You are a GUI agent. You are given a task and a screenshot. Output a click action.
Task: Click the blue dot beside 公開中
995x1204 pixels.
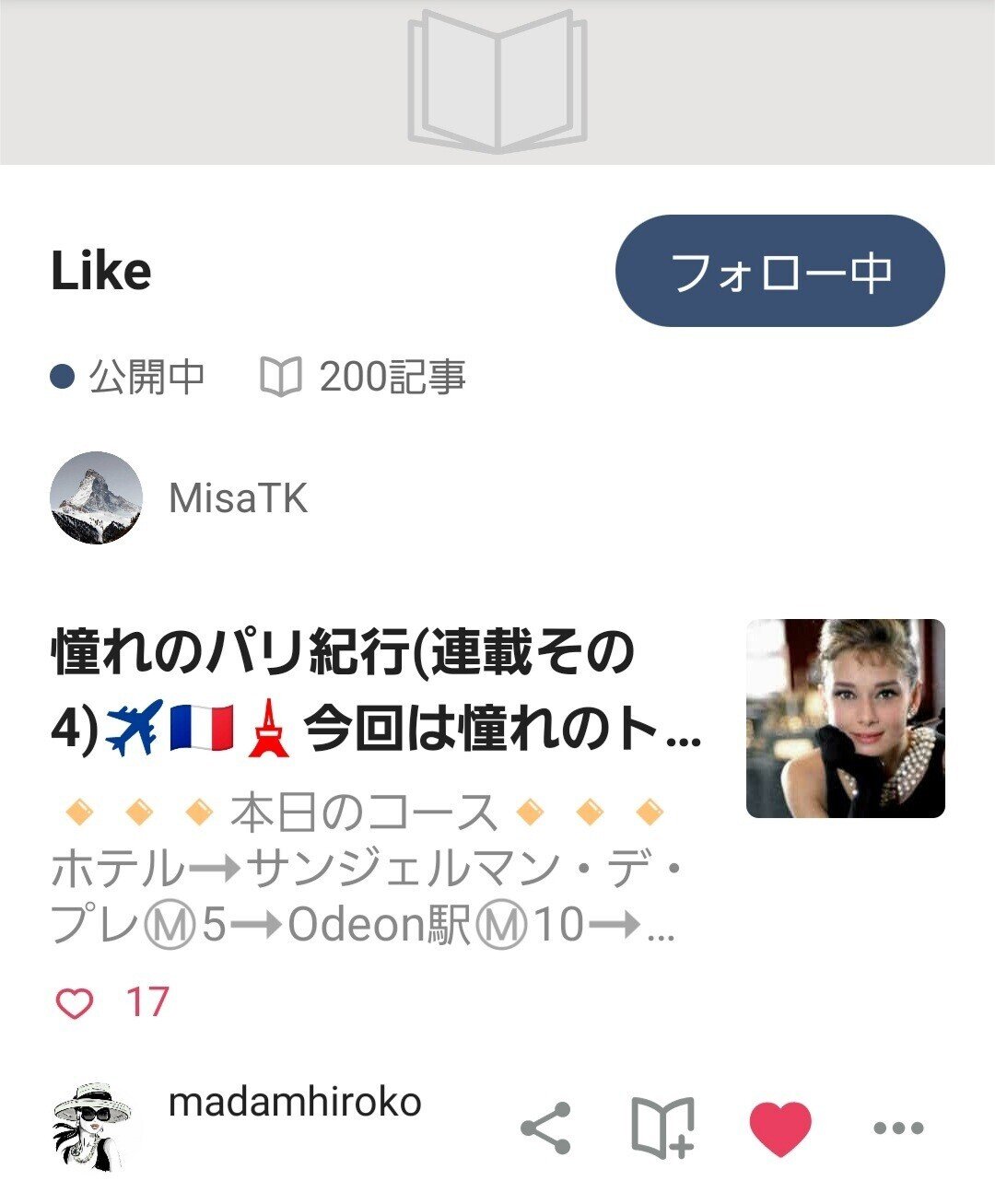pos(60,376)
